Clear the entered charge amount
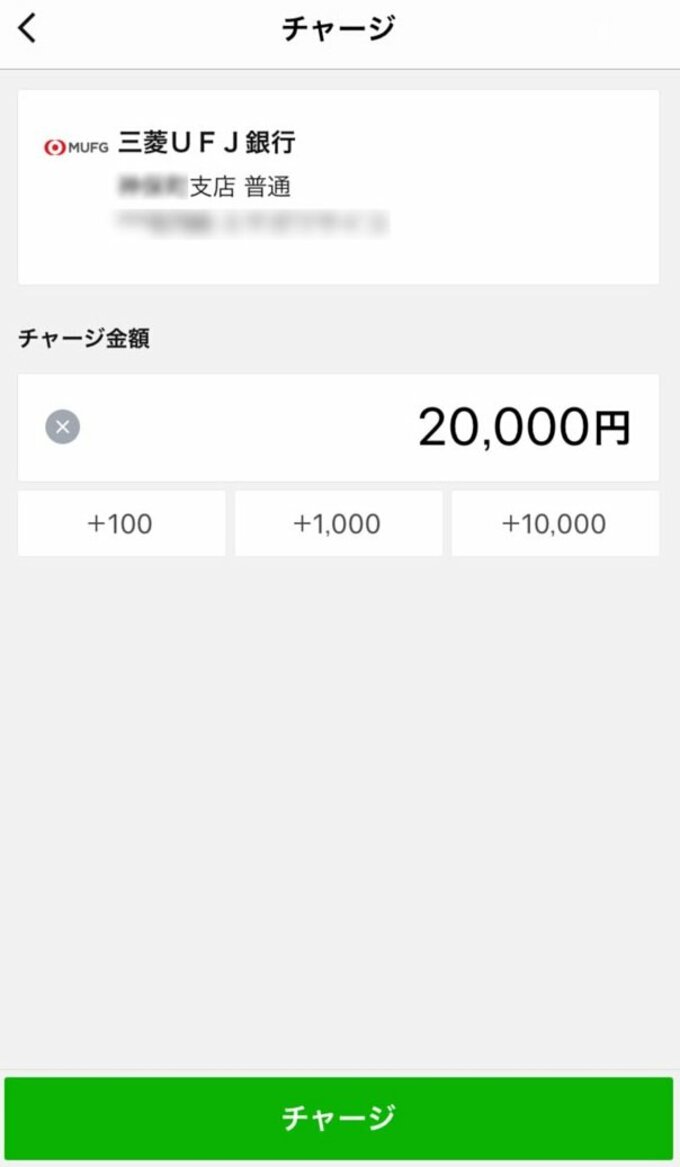Screen dimensions: 680x1167 62,428
